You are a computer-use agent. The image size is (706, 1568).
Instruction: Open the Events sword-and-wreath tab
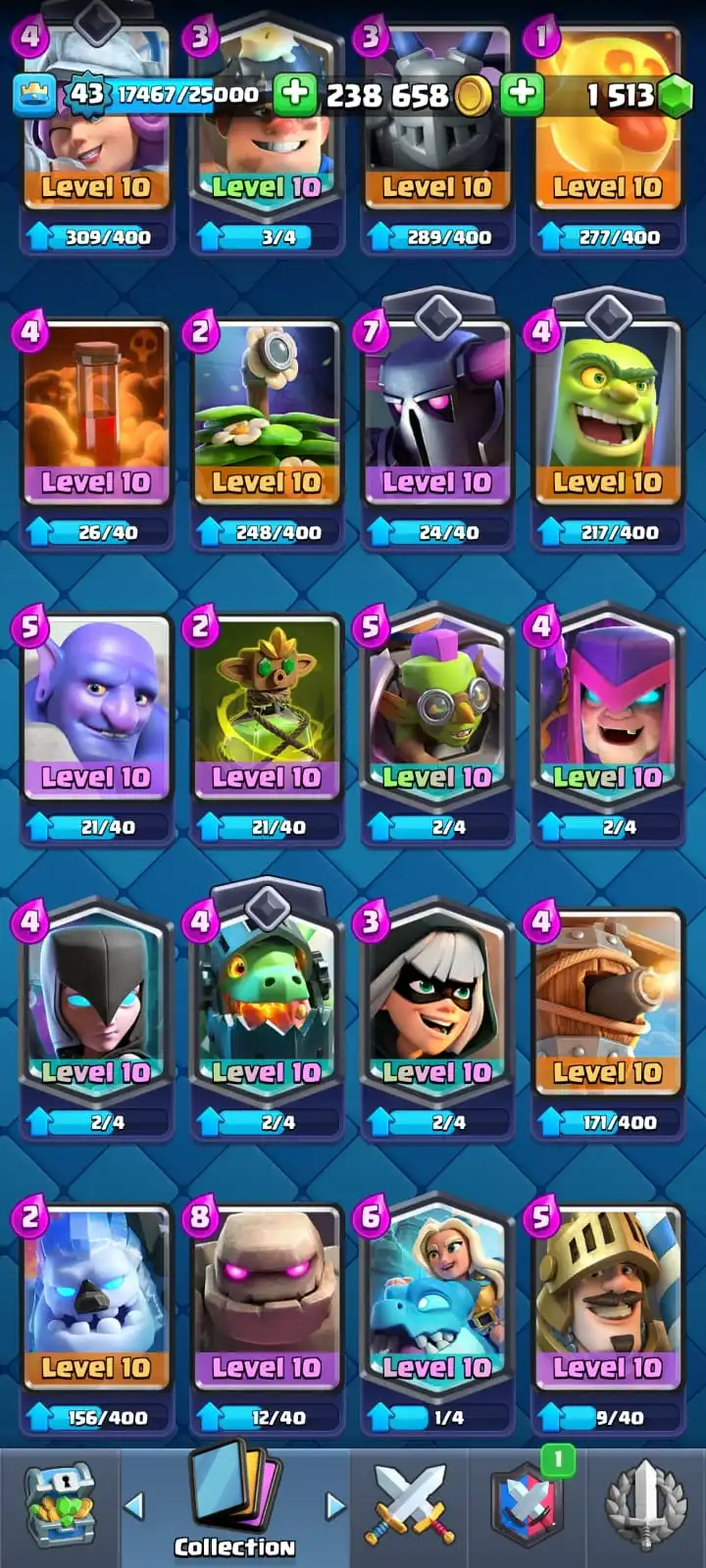tap(645, 1506)
